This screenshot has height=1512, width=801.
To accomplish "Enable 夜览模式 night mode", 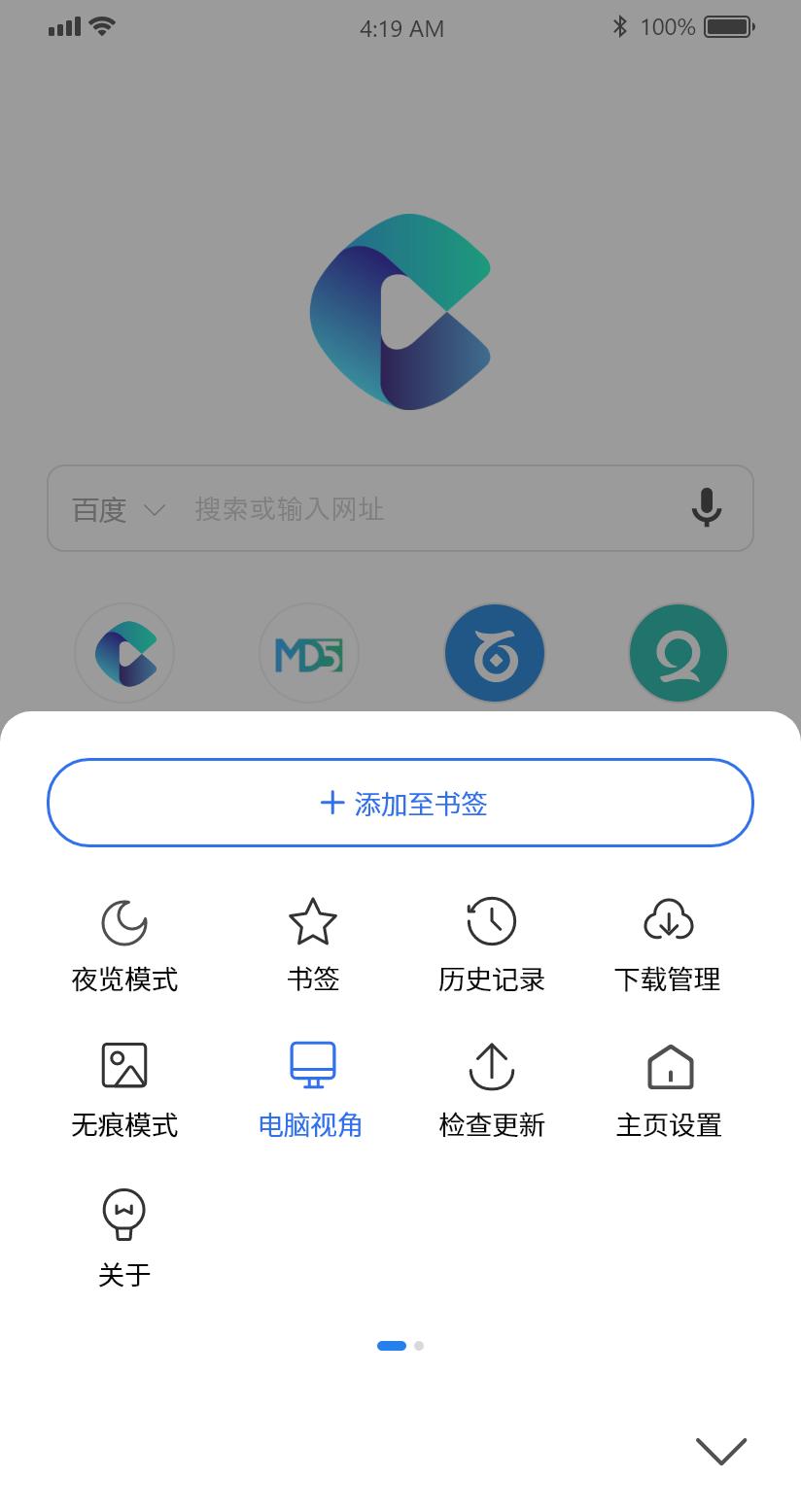I will tap(124, 943).
